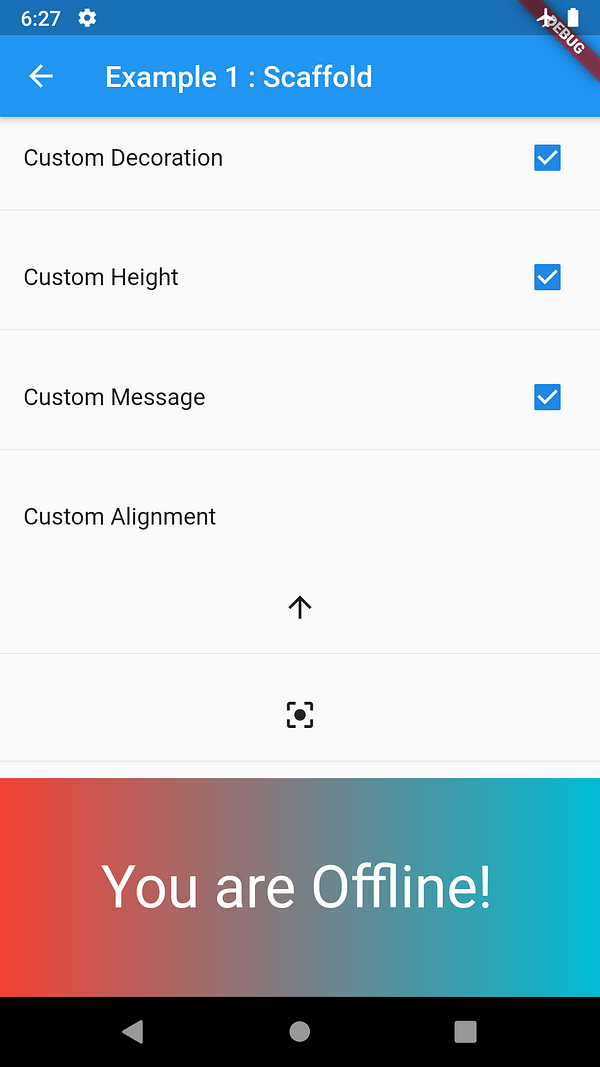Tap the system home button
Screen dimensions: 600x1067
(x=299, y=1032)
